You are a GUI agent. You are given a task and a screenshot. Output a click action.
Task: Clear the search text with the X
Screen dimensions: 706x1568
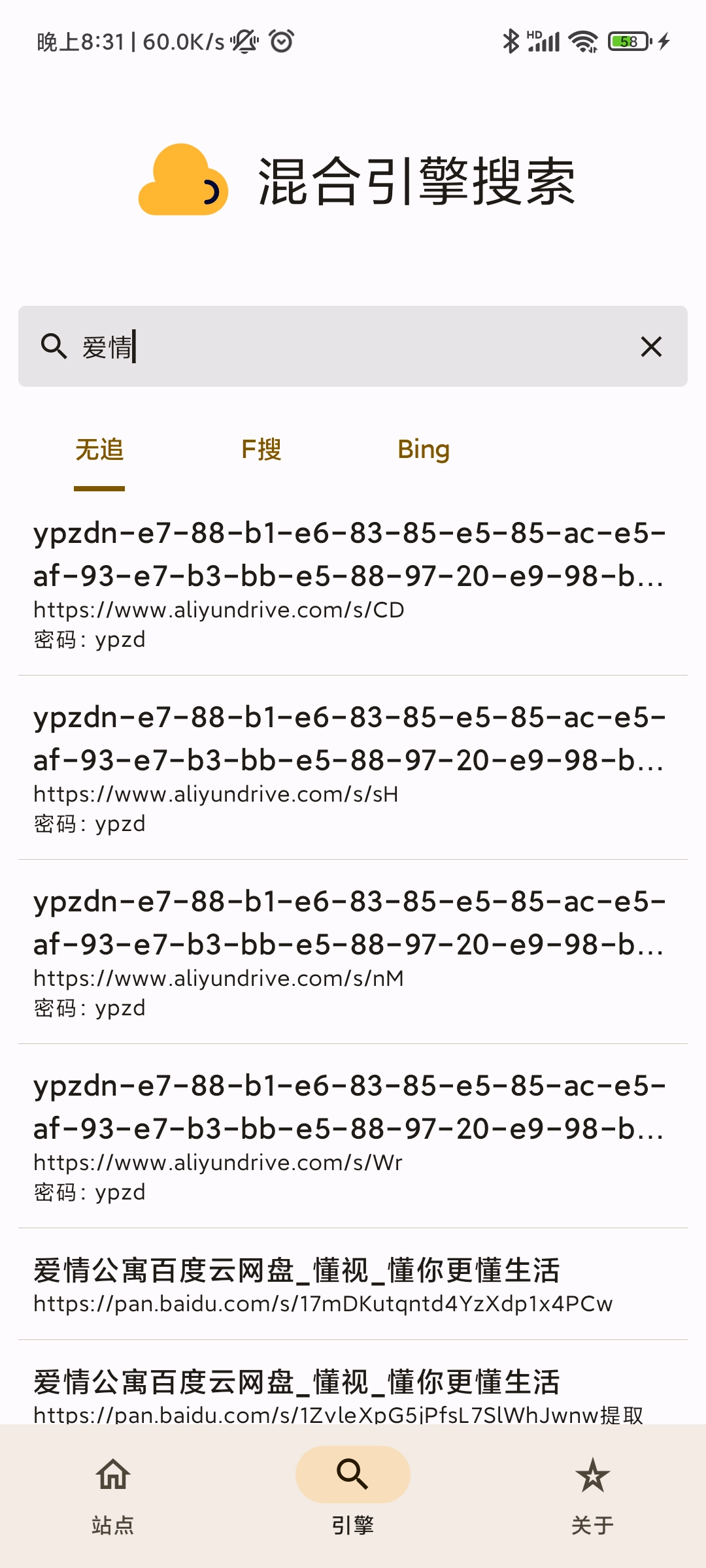pyautogui.click(x=651, y=346)
